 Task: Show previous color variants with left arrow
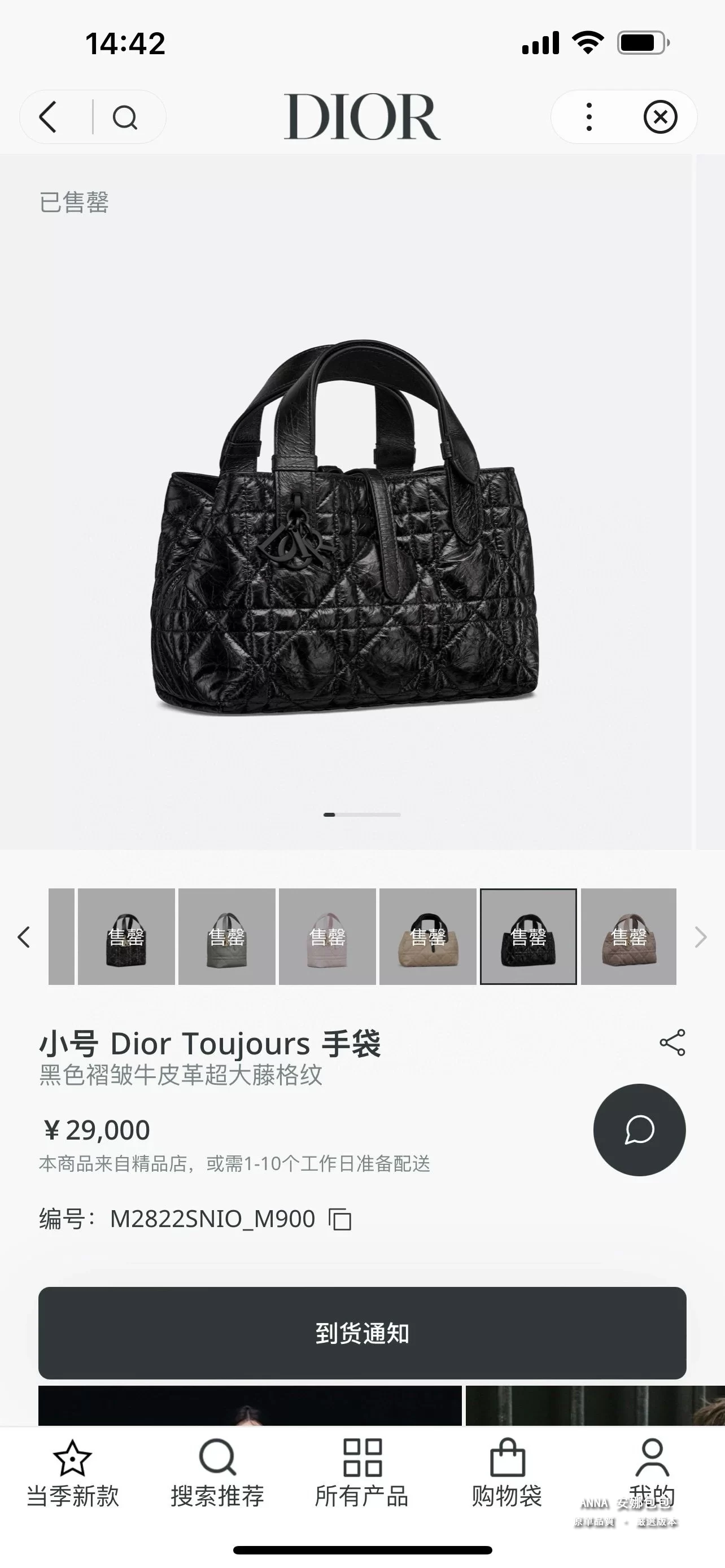coord(24,937)
